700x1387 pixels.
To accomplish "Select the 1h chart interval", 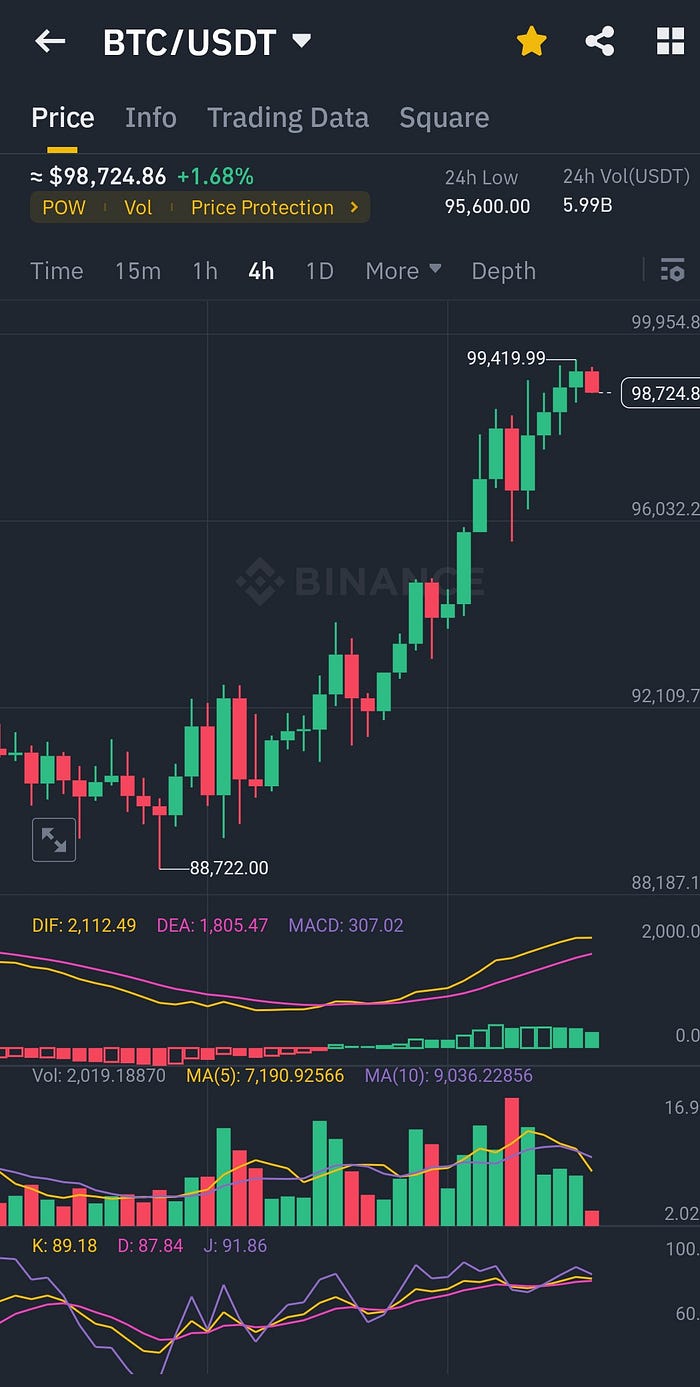I will click(205, 271).
